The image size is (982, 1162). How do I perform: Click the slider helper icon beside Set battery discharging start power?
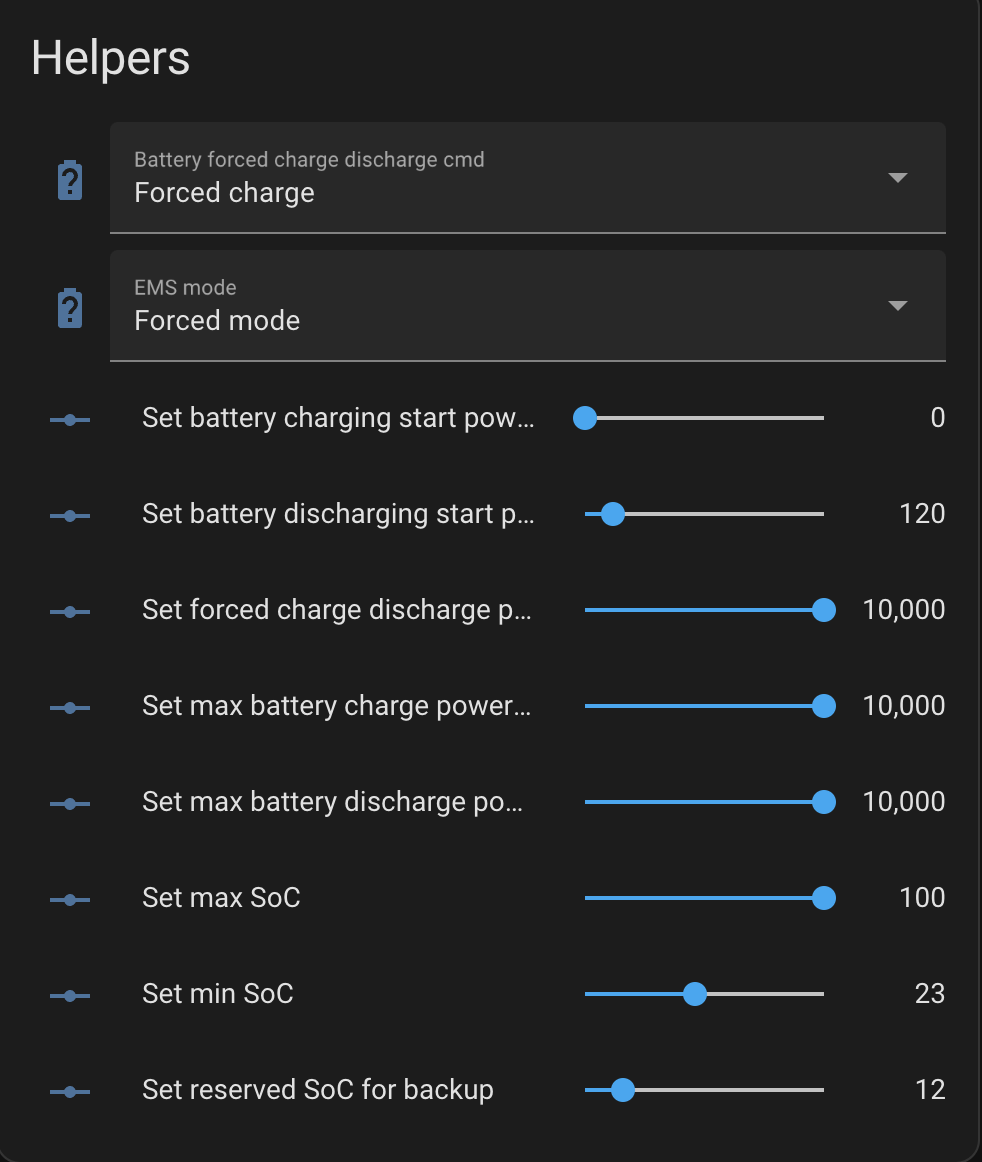[x=68, y=515]
